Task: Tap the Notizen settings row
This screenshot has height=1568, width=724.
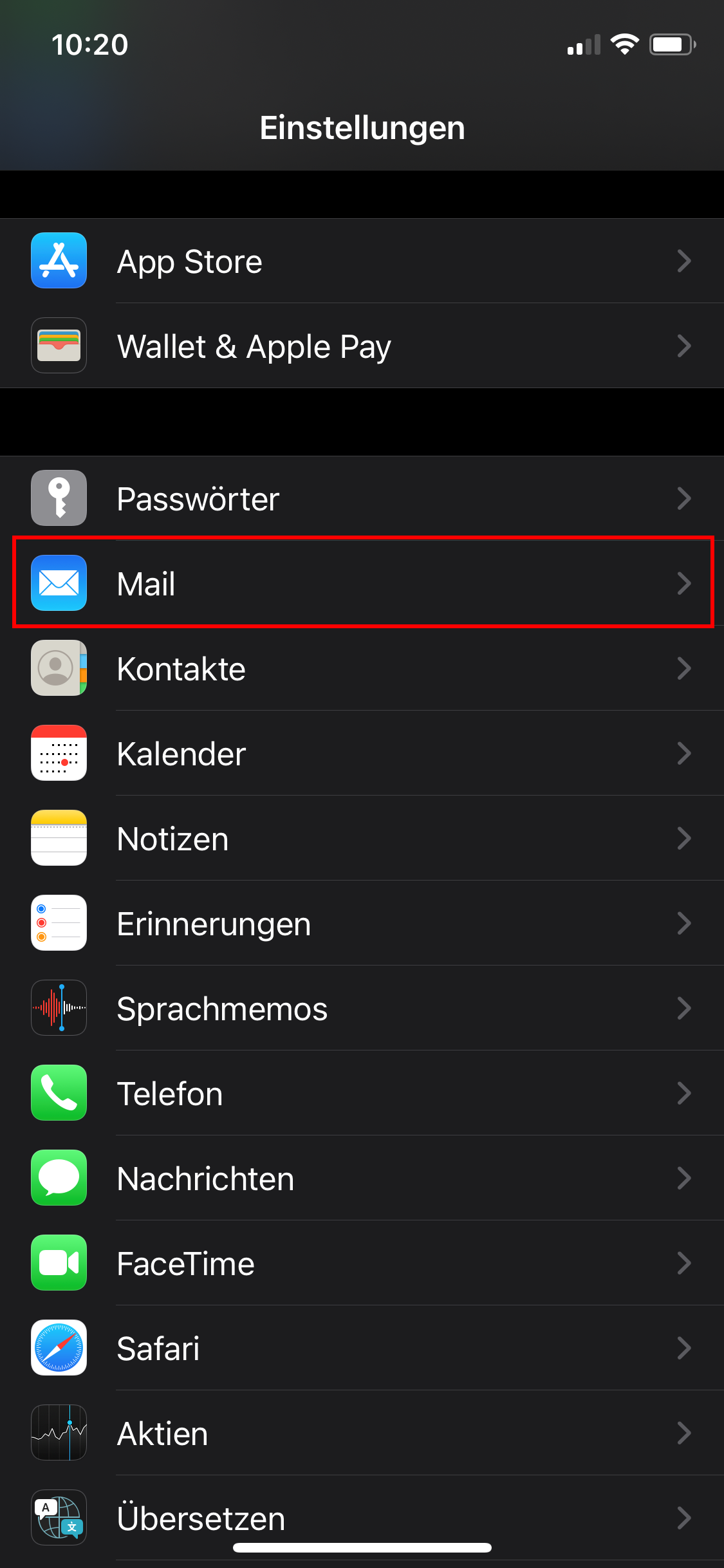Action: tap(362, 838)
